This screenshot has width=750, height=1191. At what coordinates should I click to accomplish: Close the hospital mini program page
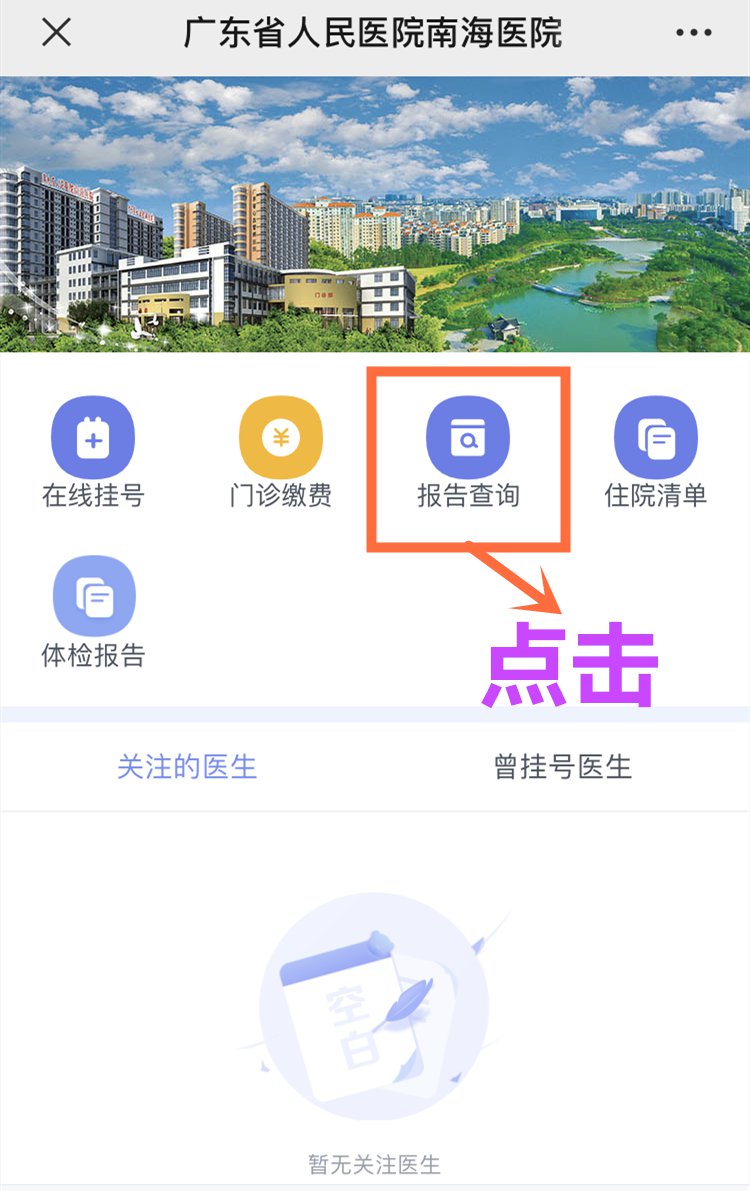[x=56, y=33]
